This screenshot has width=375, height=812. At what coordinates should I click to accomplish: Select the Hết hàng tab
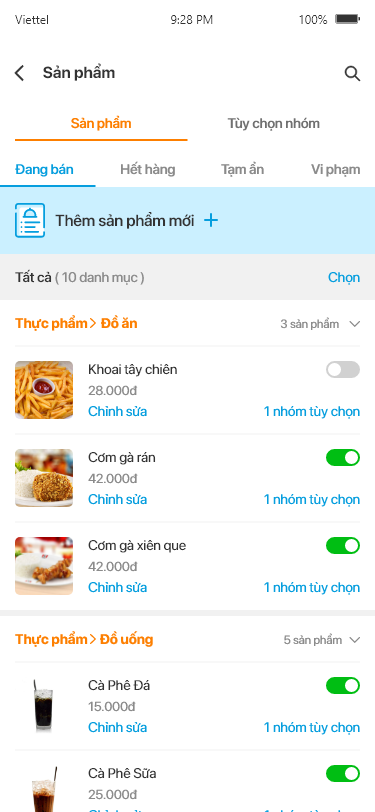coord(148,169)
